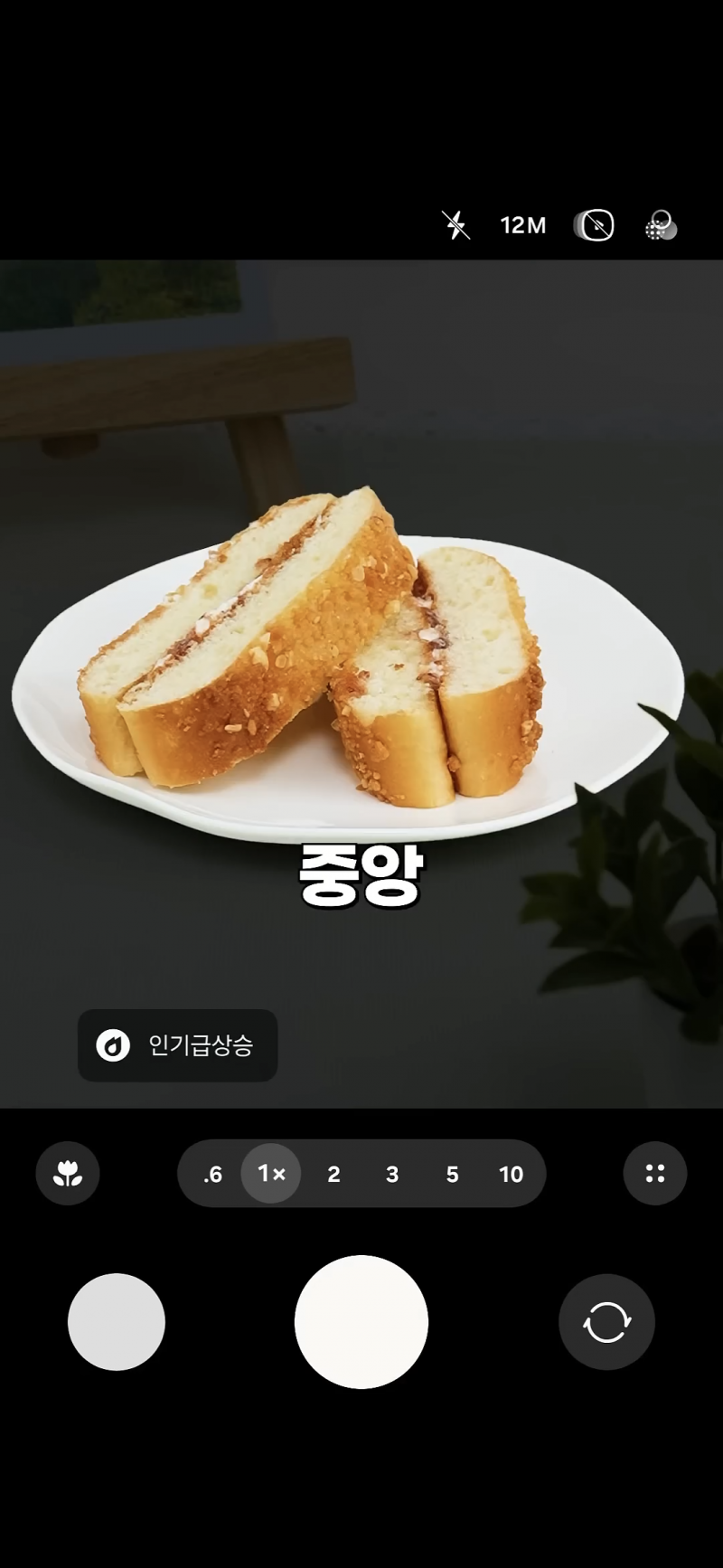Viewport: 723px width, 1568px height.
Task: Select the .6 ultra-wide zoom
Action: tap(213, 1174)
